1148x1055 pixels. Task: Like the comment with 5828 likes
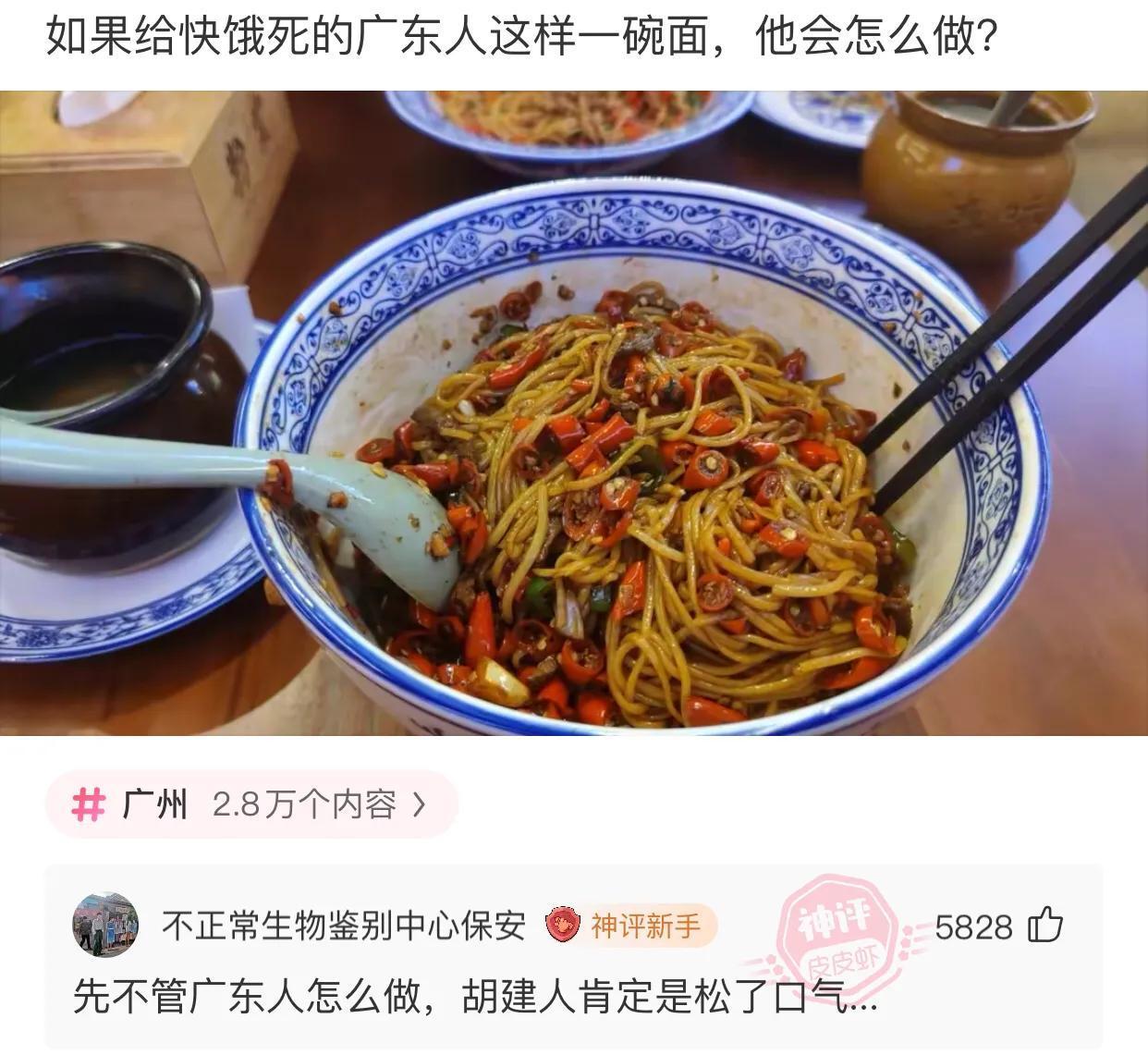tap(1045, 926)
